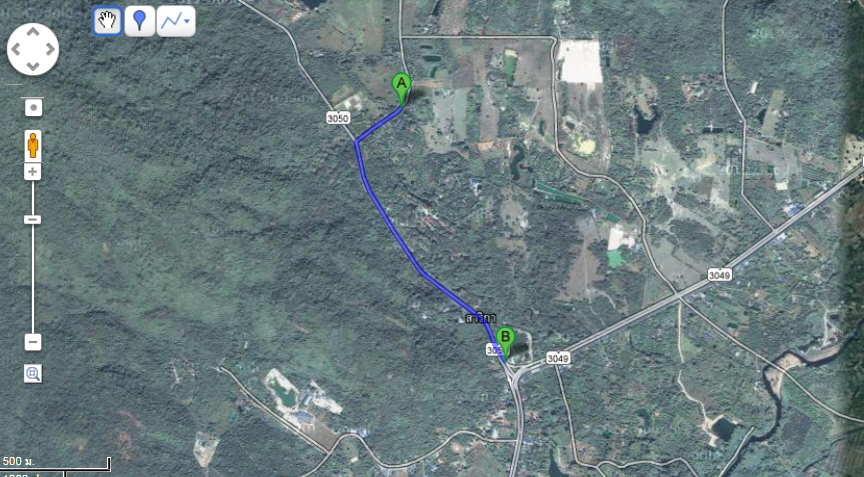Zoom in with the plus button
Image resolution: width=864 pixels, height=477 pixels.
coord(33,172)
